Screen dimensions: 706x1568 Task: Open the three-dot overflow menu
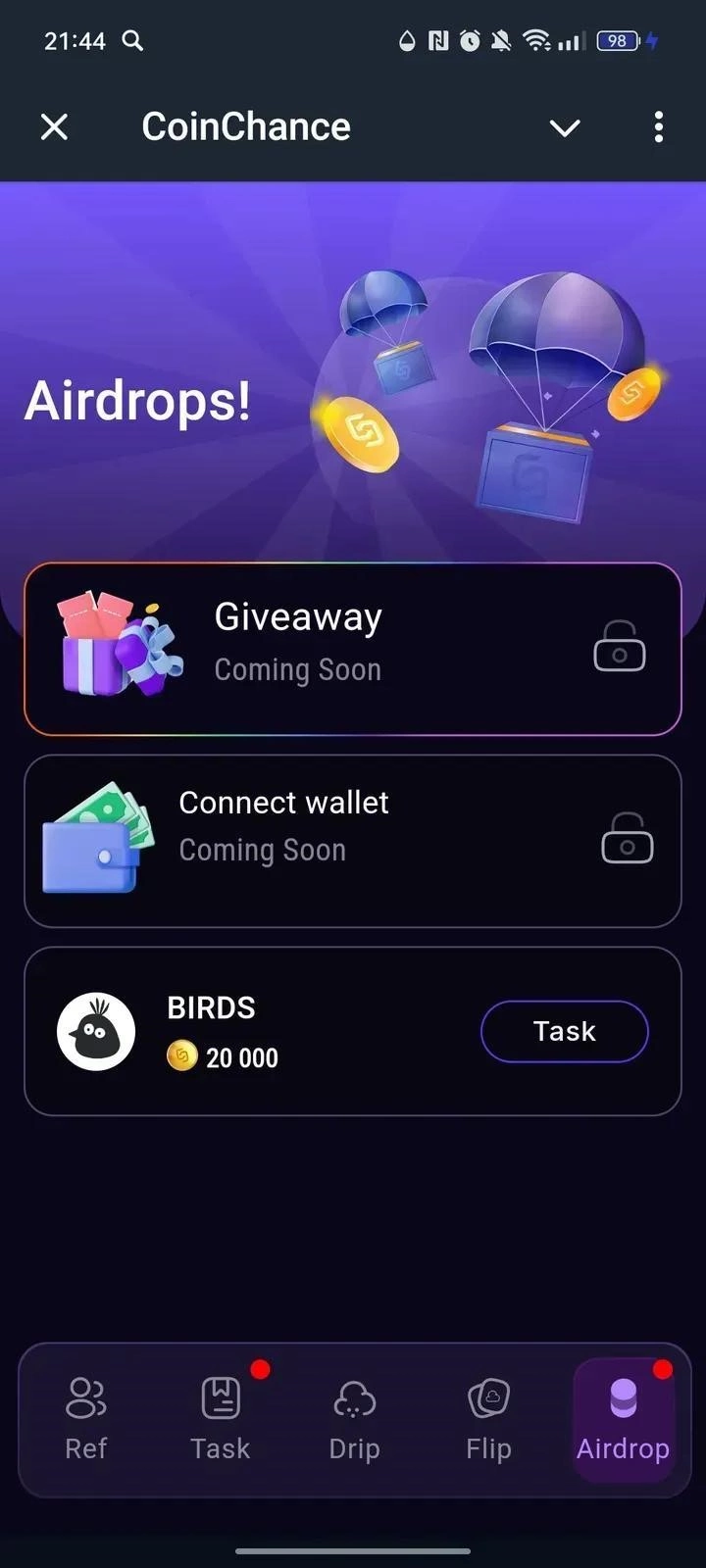tap(658, 126)
